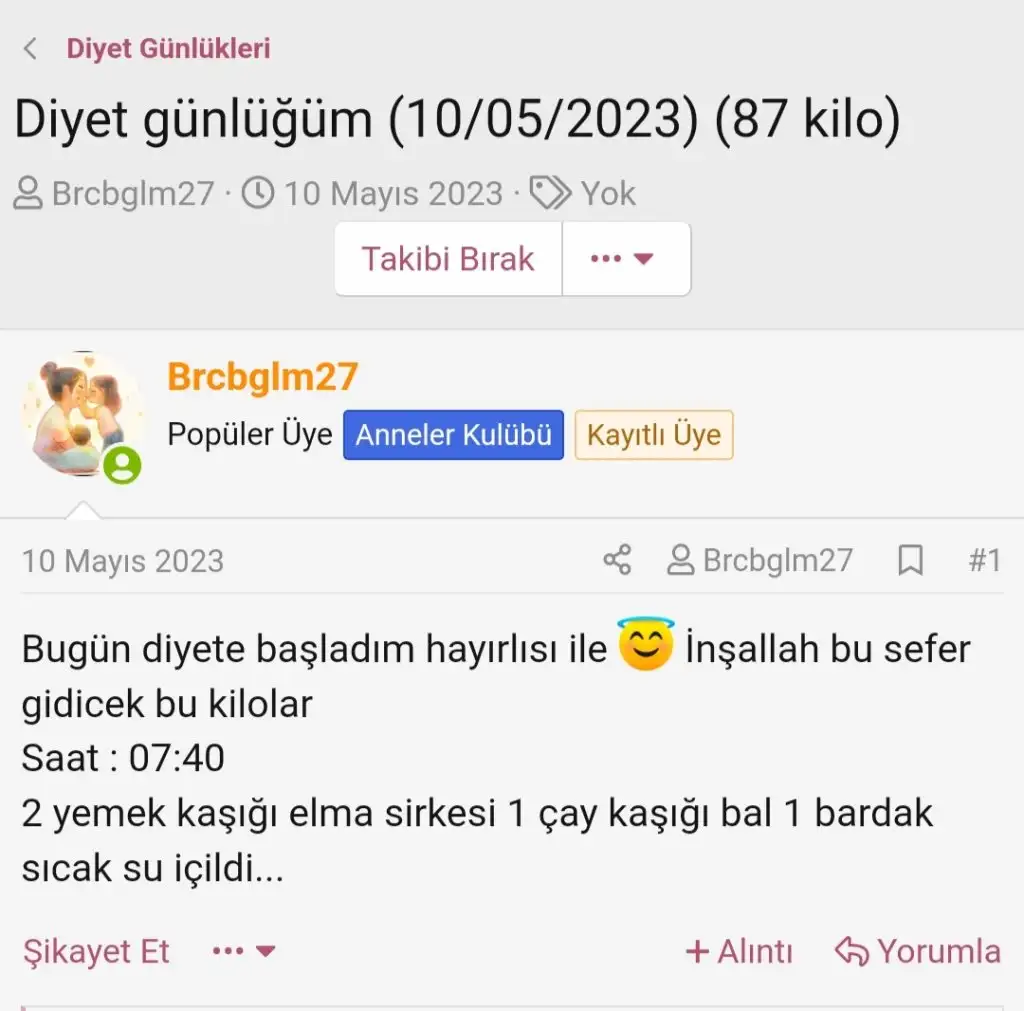Viewport: 1024px width, 1011px height.
Task: Share this post via share icon
Action: (x=617, y=560)
